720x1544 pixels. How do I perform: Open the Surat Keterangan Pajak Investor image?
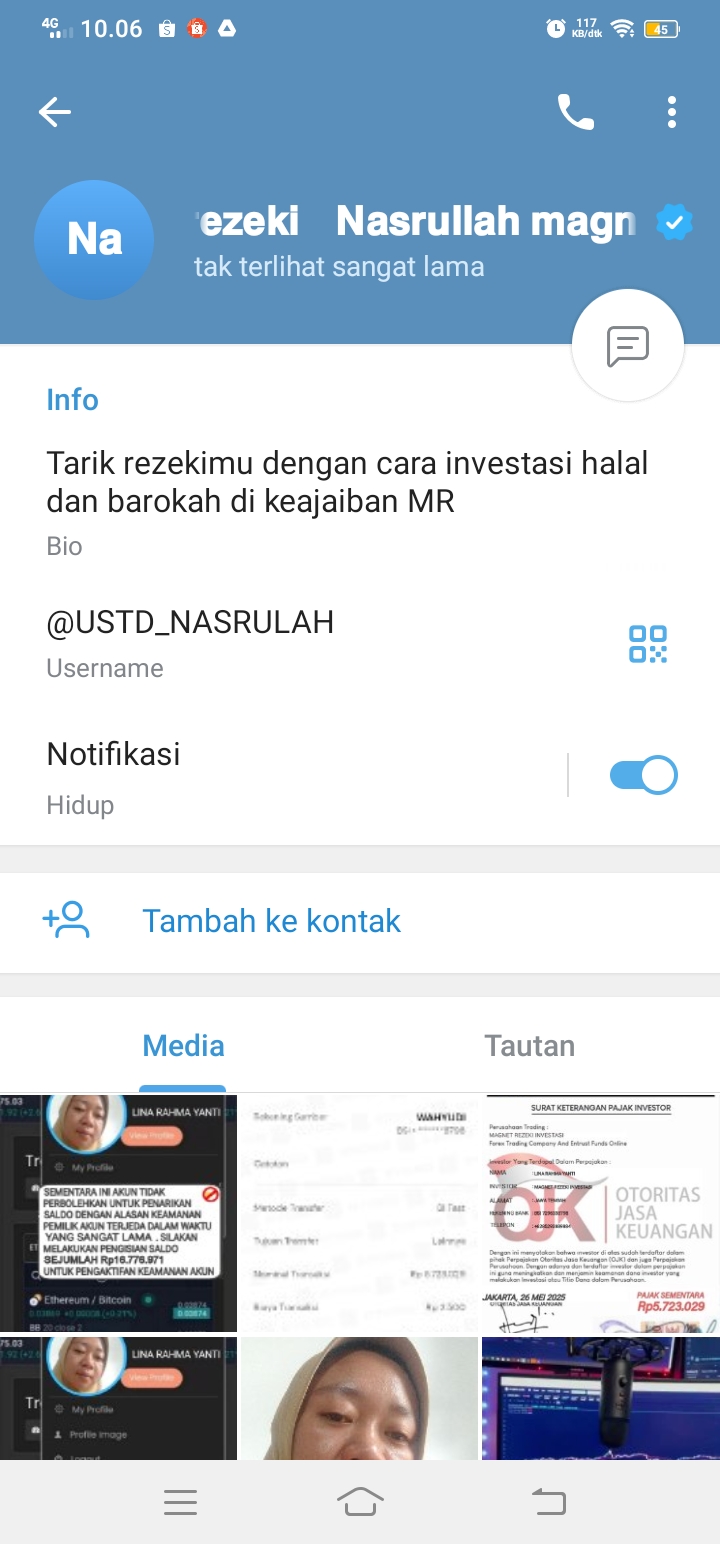(599, 1213)
